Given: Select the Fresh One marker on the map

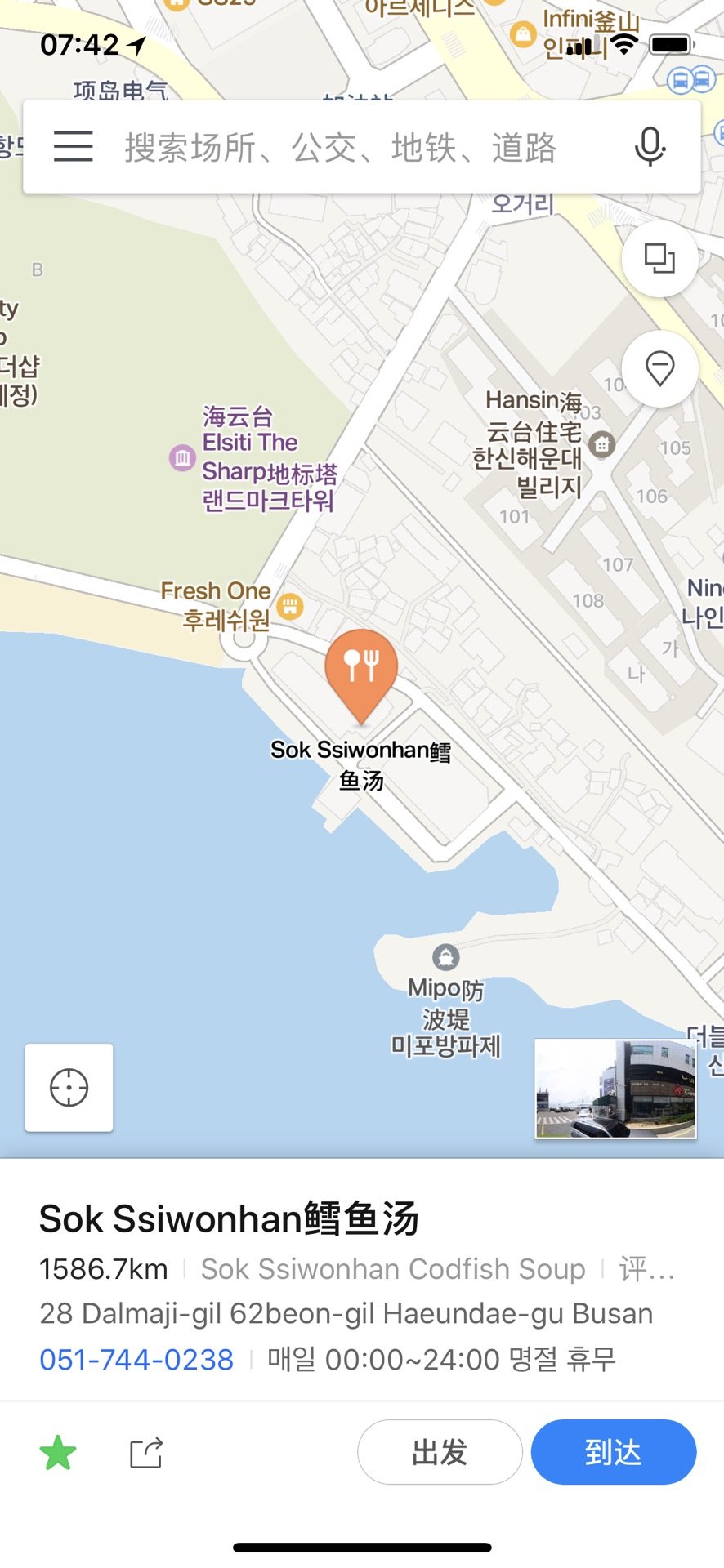Looking at the screenshot, I should pyautogui.click(x=289, y=607).
